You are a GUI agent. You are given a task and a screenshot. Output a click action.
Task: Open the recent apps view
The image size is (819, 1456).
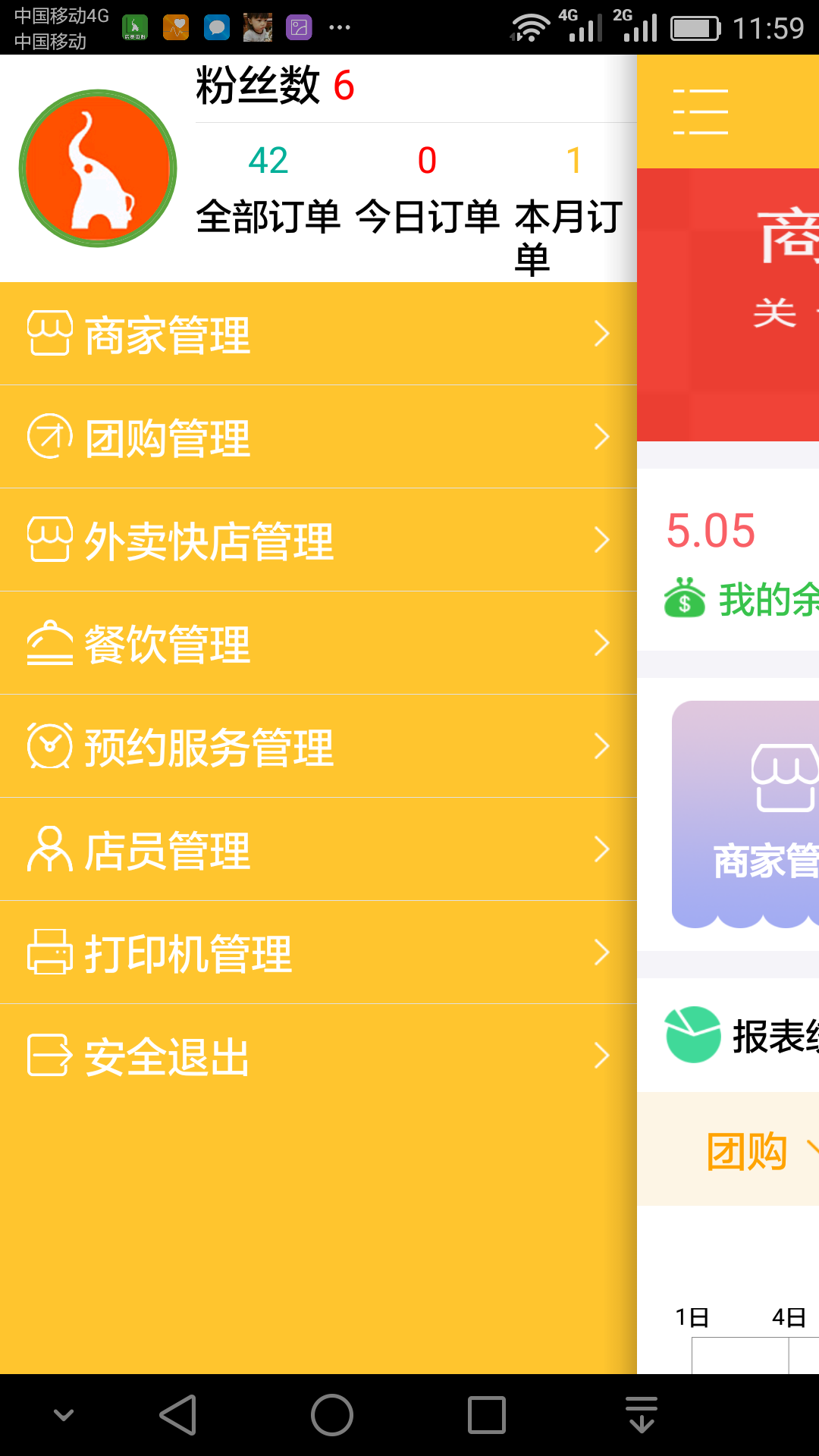tap(486, 1415)
